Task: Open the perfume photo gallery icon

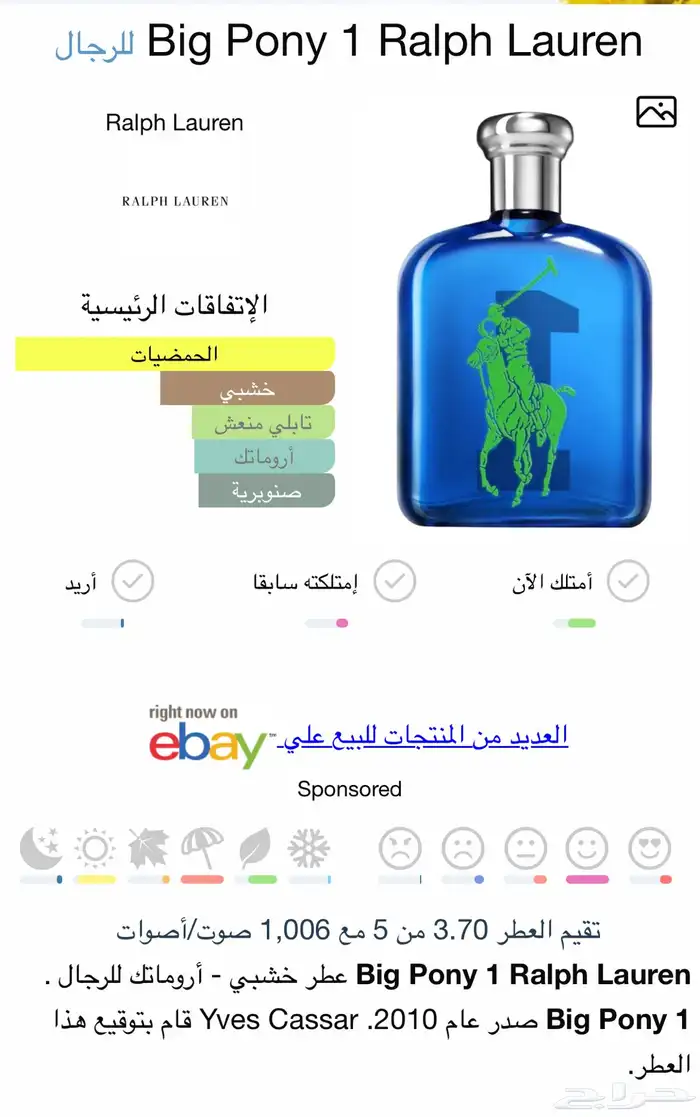Action: click(656, 113)
